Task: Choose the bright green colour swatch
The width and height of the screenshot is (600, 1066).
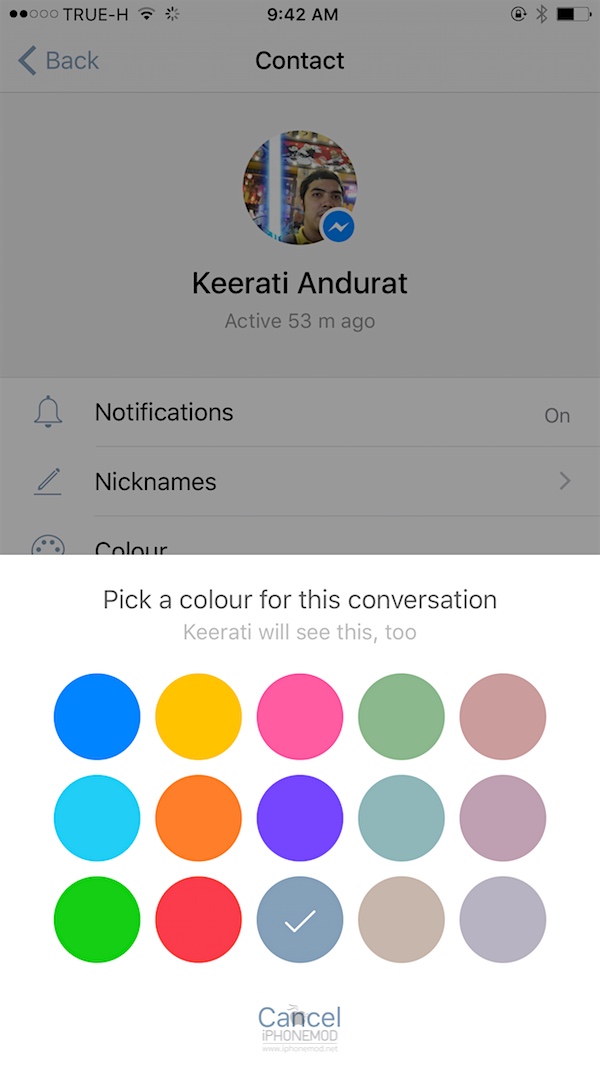Action: click(97, 920)
